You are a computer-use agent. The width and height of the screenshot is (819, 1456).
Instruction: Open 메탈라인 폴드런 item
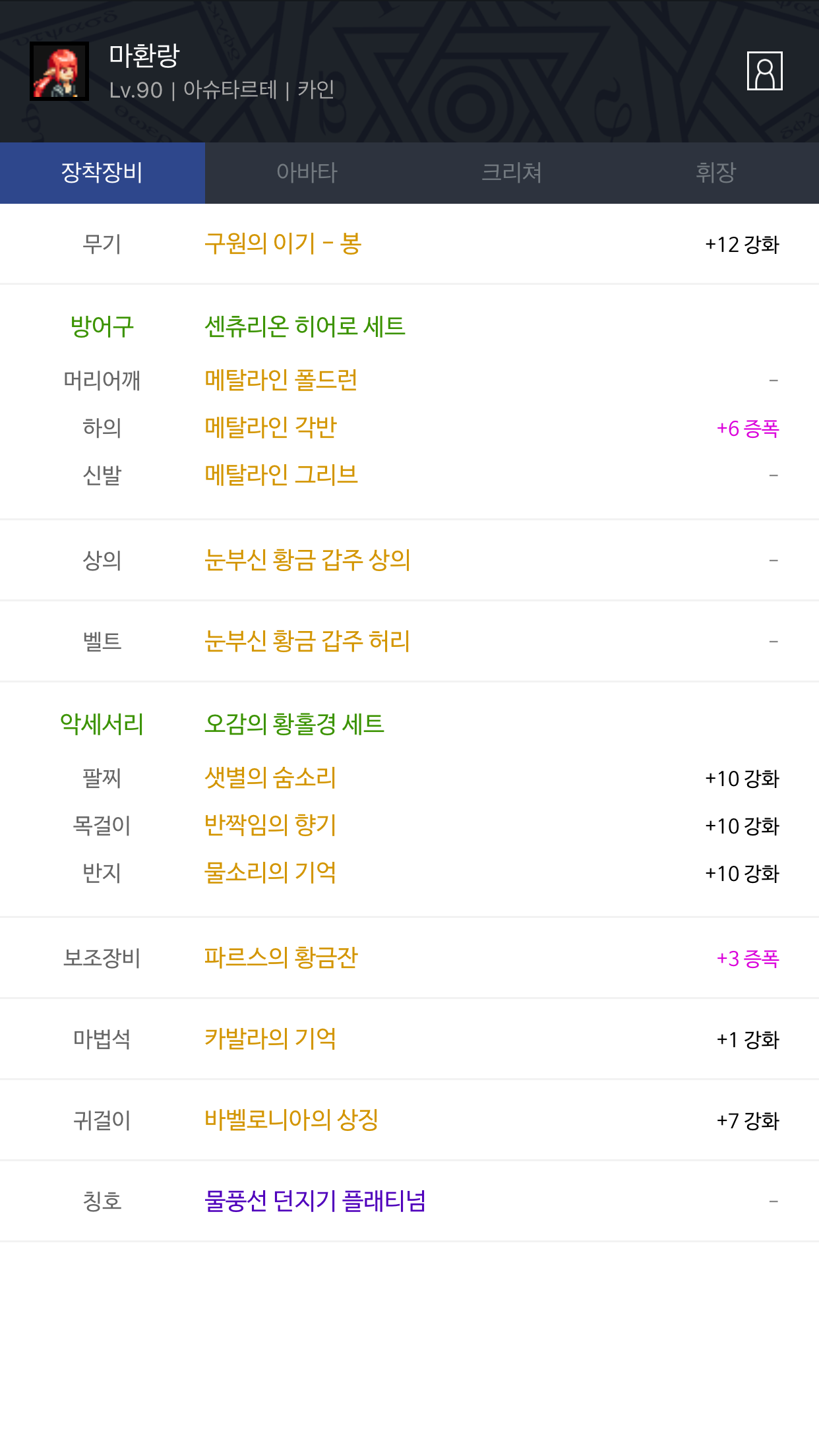[281, 380]
